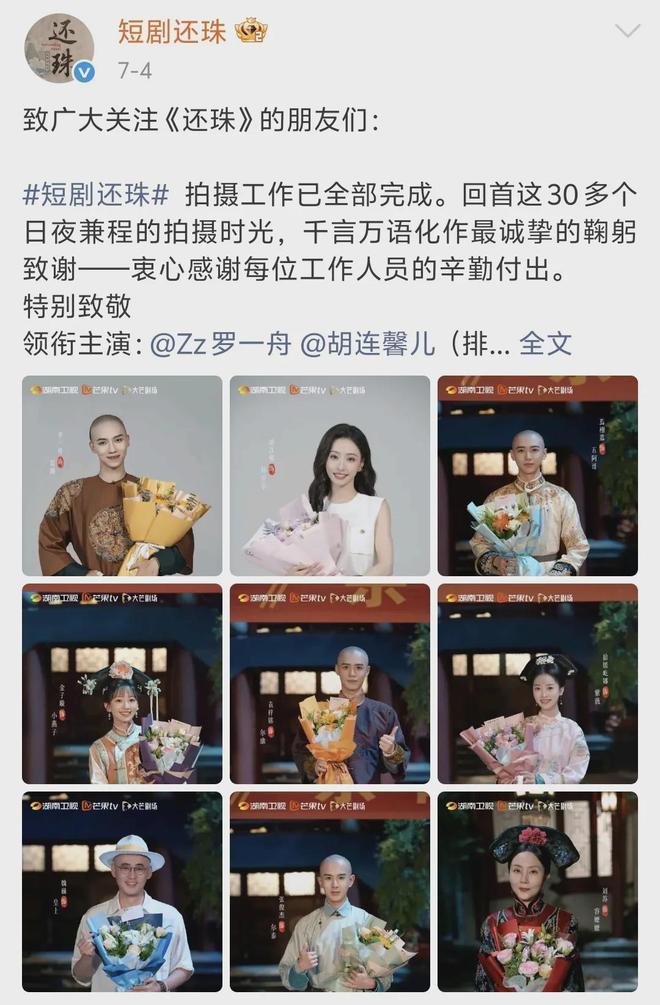Open photo of man in white hat

tap(122, 892)
